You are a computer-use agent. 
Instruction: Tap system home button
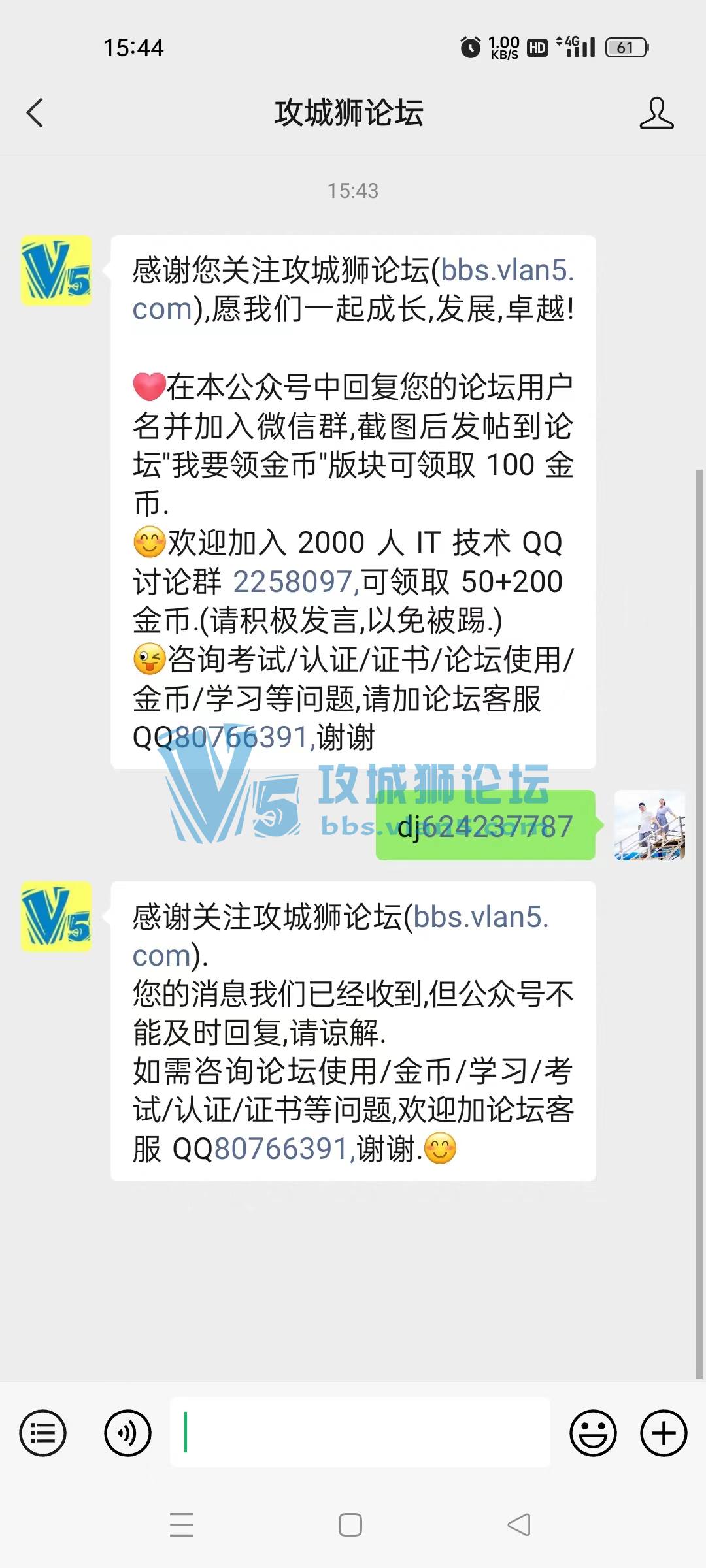coord(350,1525)
